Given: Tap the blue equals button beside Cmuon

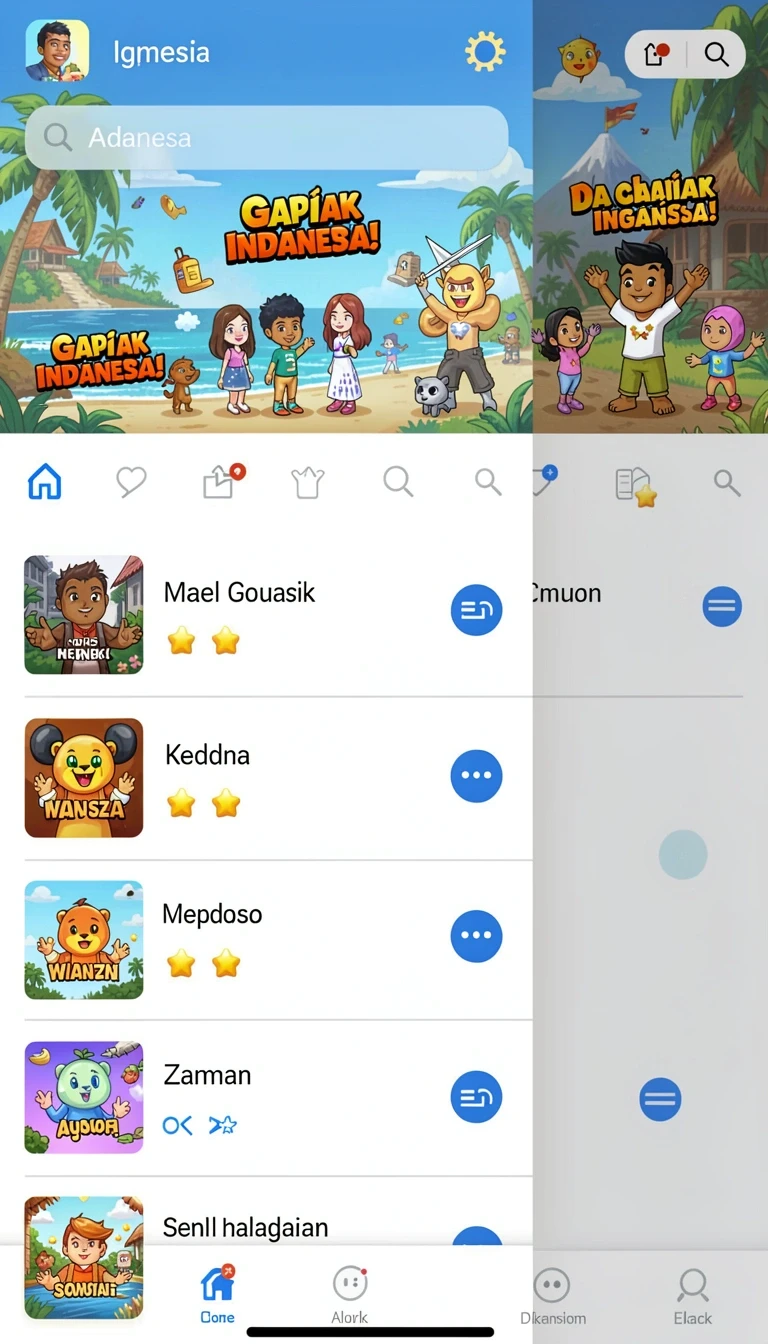Looking at the screenshot, I should 722,606.
